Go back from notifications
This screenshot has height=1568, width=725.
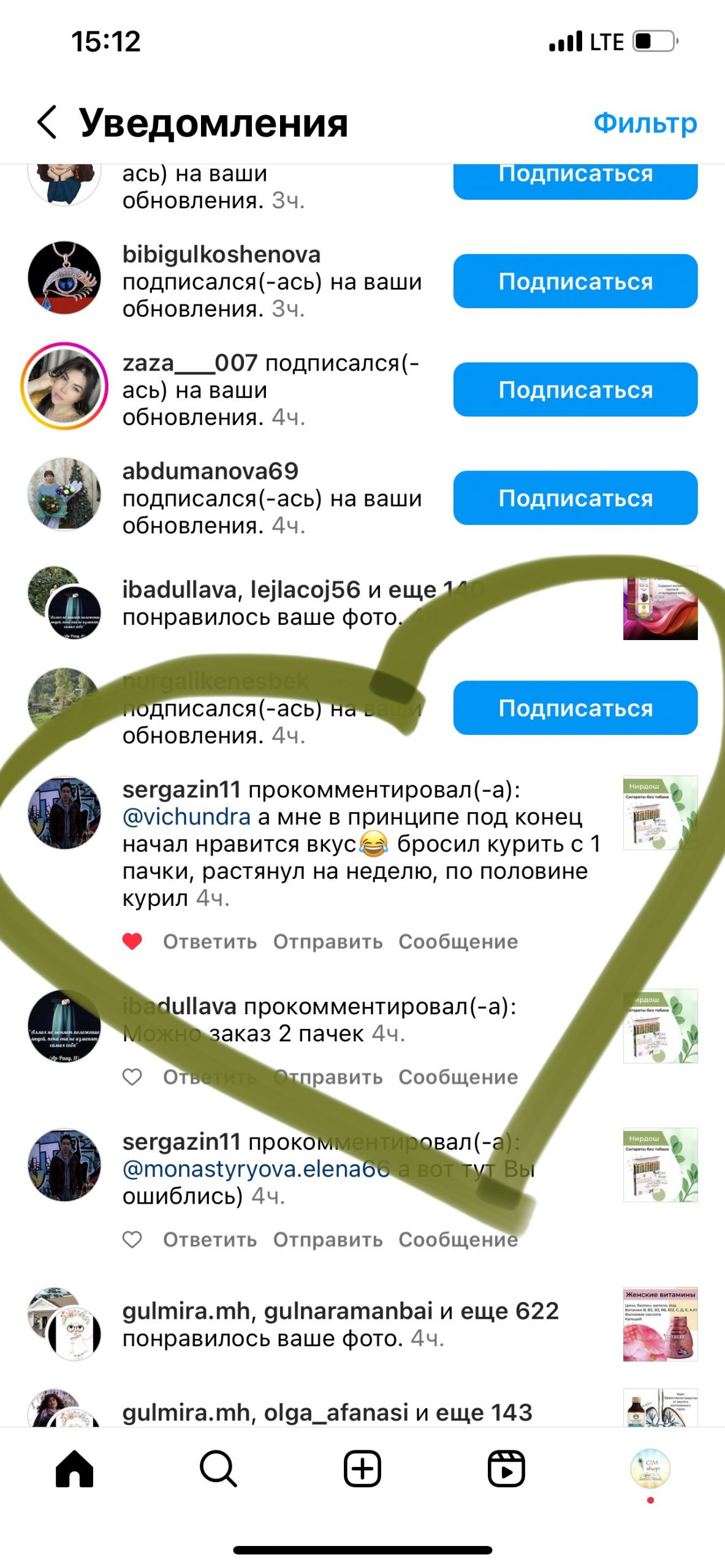pos(48,122)
